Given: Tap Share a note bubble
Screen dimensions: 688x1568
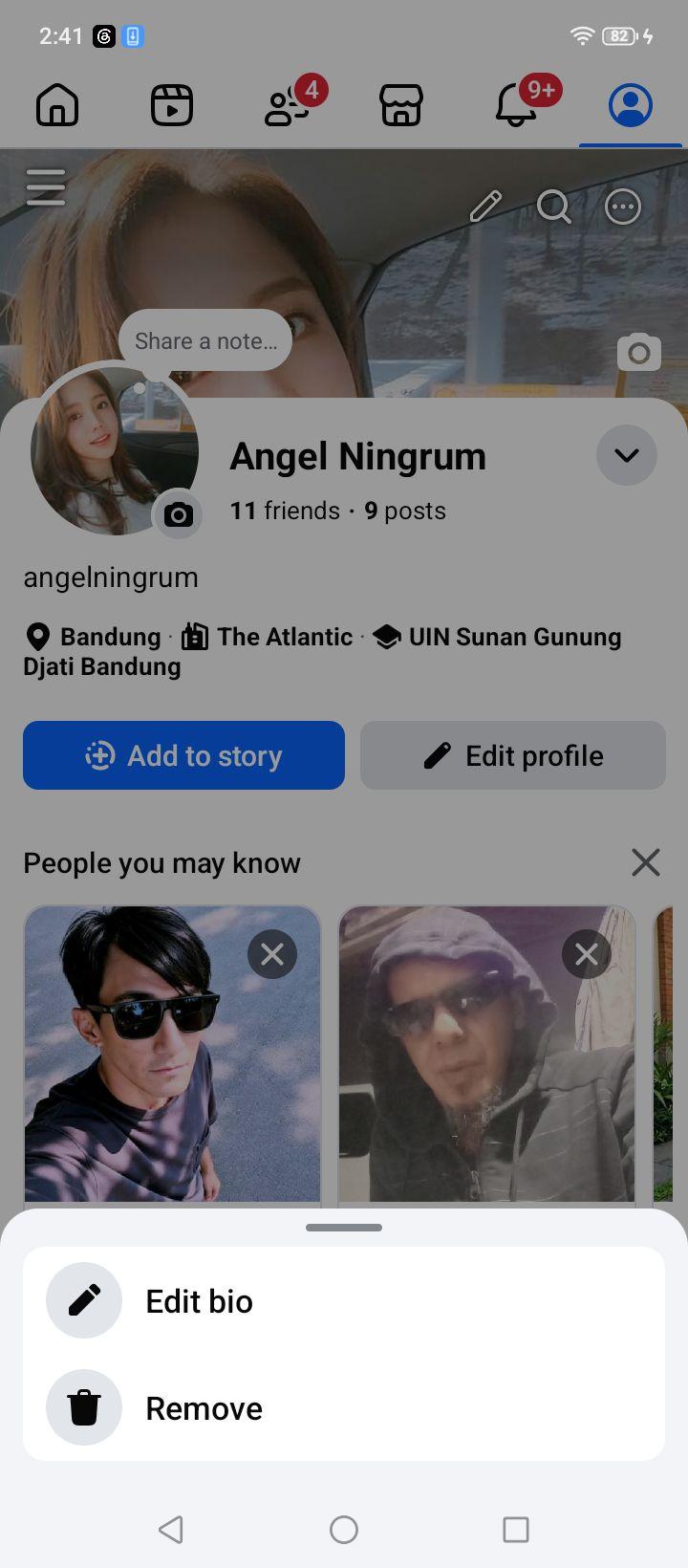Looking at the screenshot, I should 205,341.
